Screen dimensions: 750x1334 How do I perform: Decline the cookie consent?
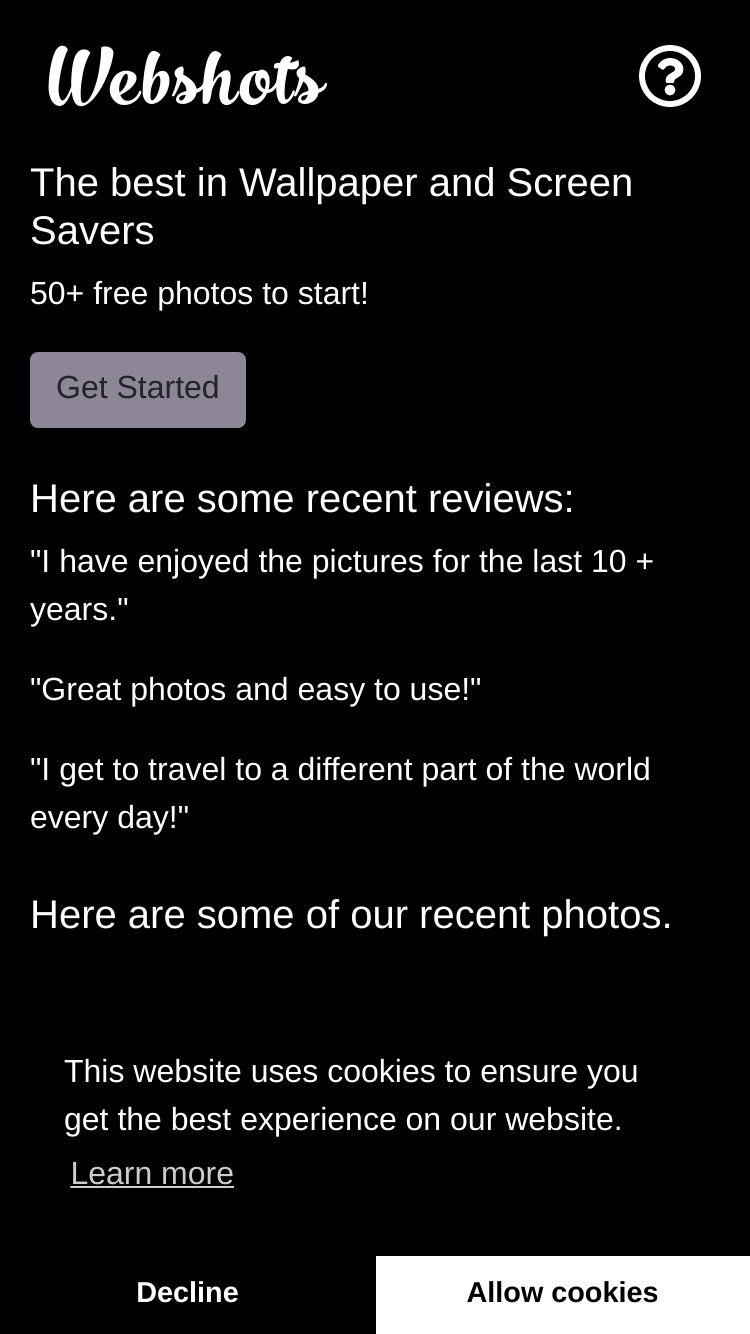click(187, 1293)
